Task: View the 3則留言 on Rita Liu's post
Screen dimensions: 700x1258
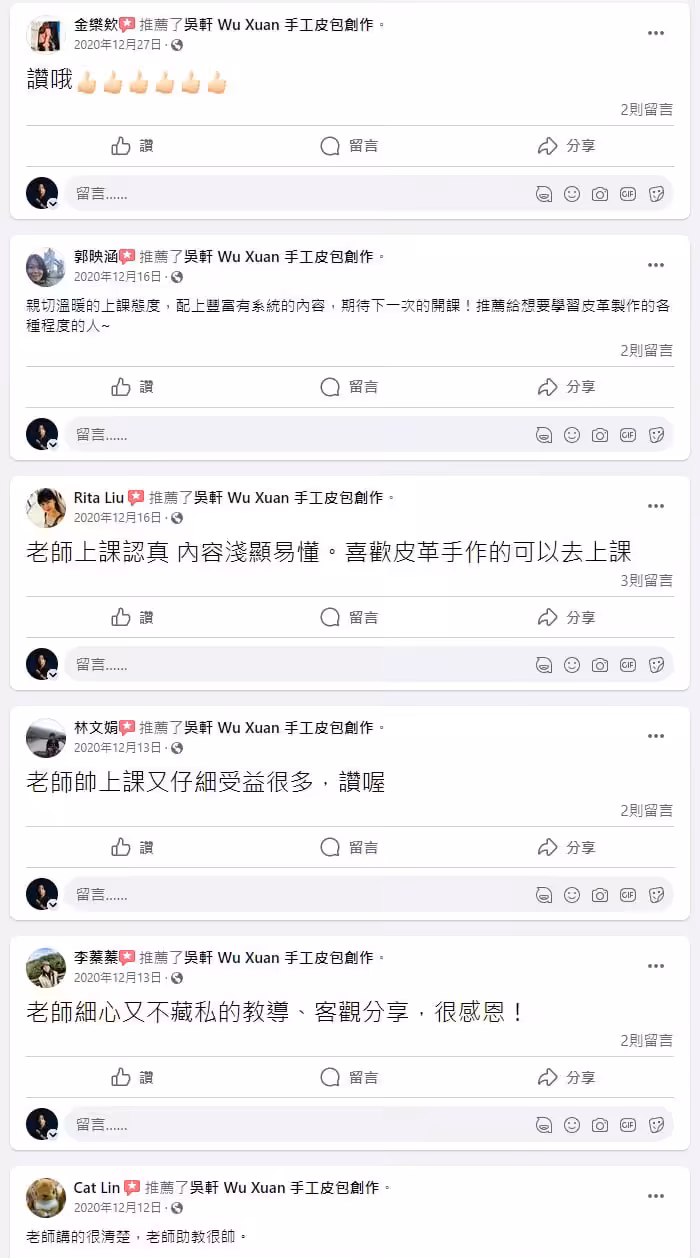Action: [x=646, y=580]
